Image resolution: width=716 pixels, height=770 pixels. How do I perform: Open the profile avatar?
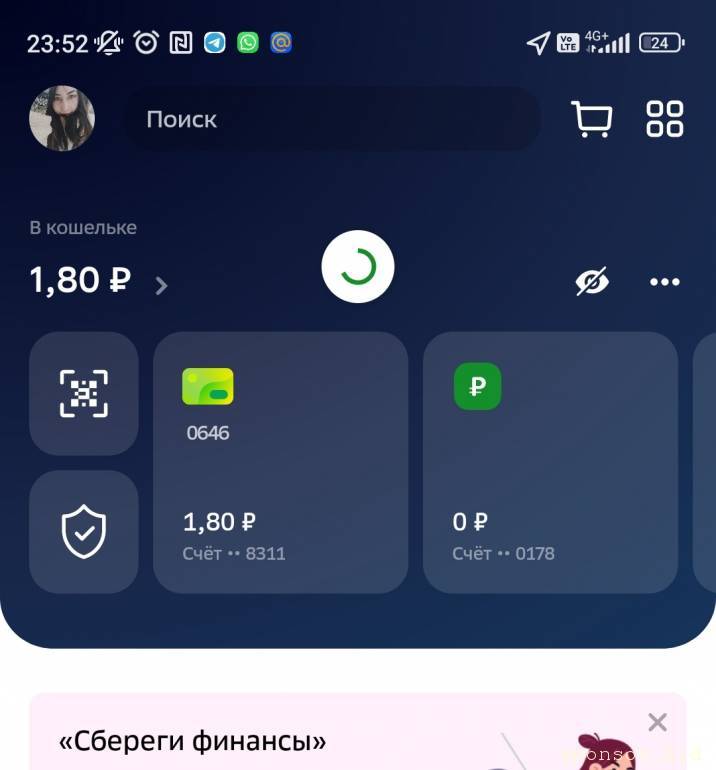pyautogui.click(x=62, y=118)
